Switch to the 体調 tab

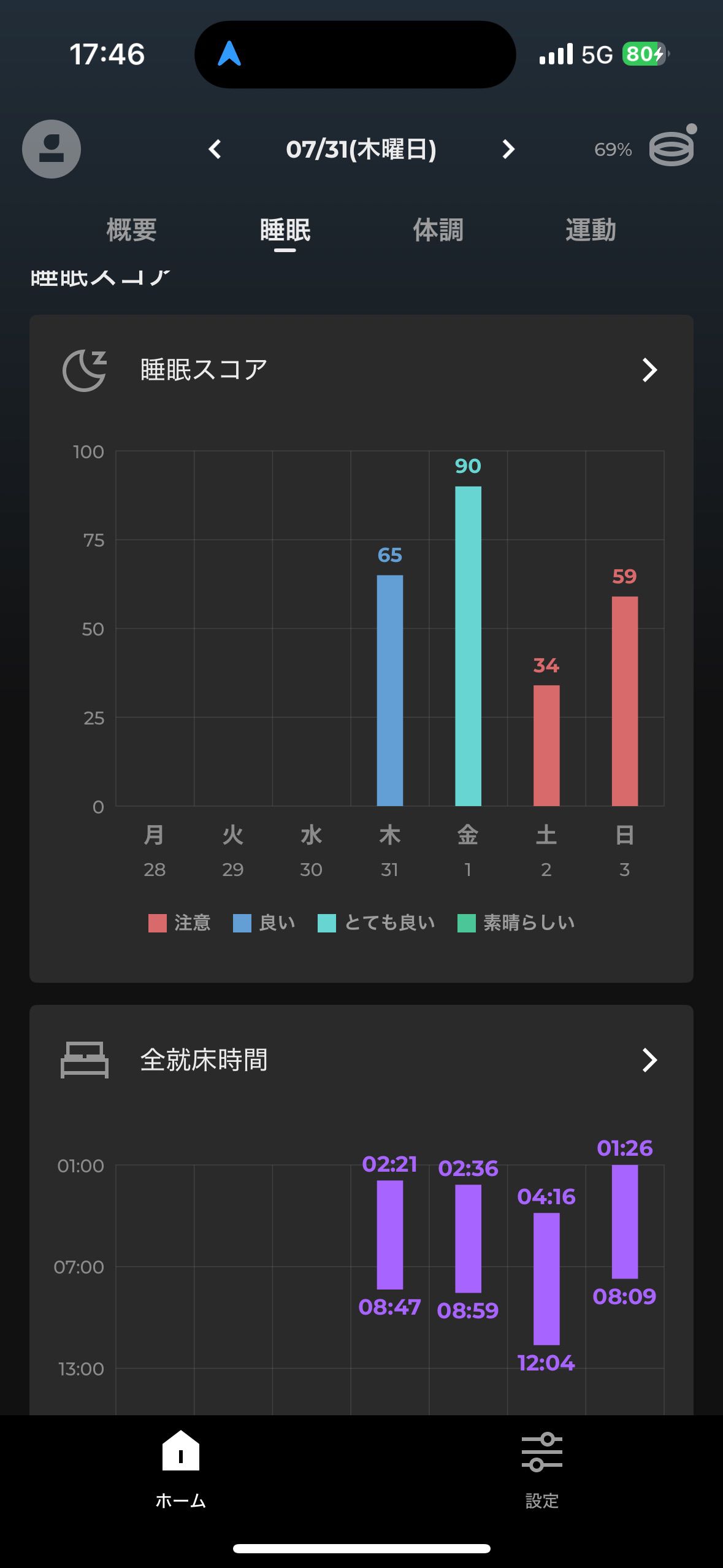(438, 230)
